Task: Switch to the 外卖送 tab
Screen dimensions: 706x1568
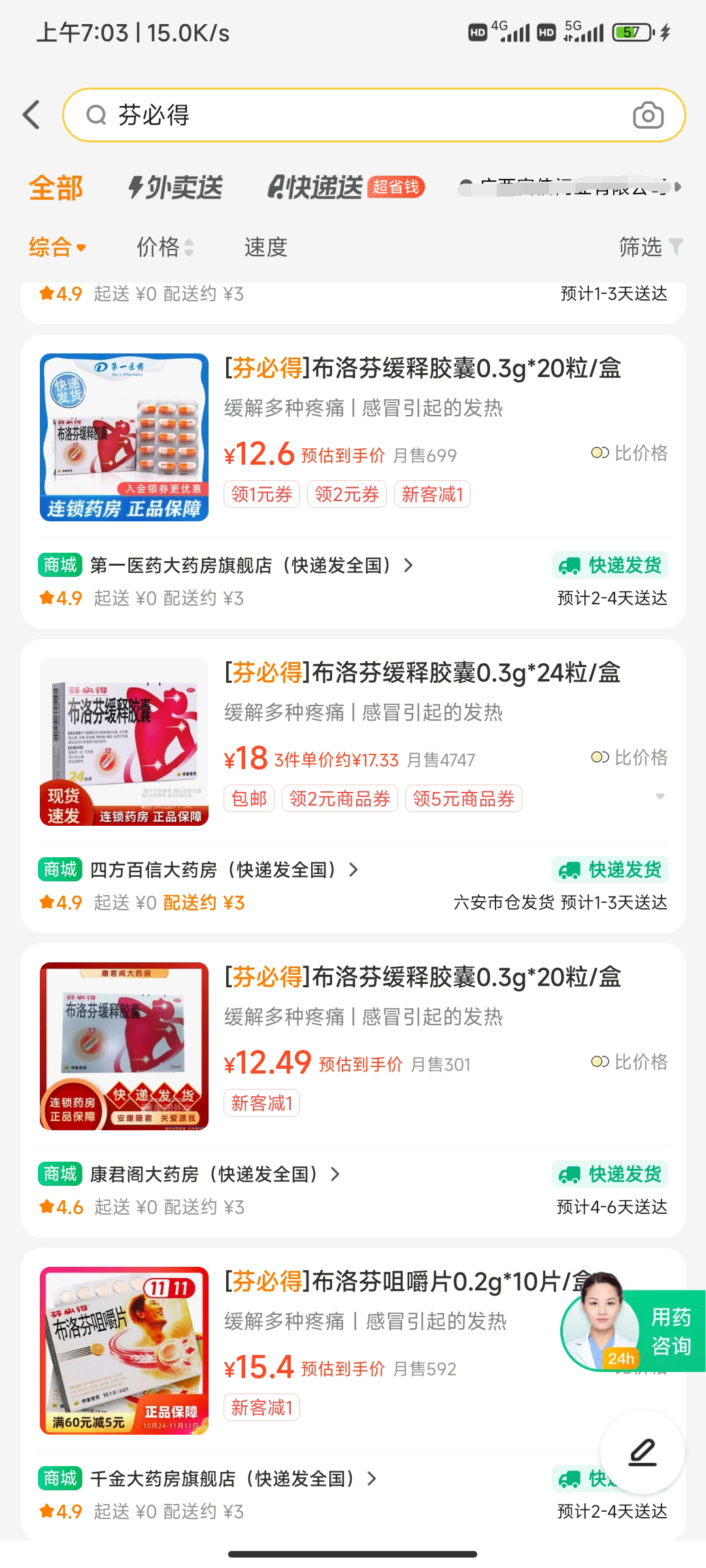Action: [175, 188]
